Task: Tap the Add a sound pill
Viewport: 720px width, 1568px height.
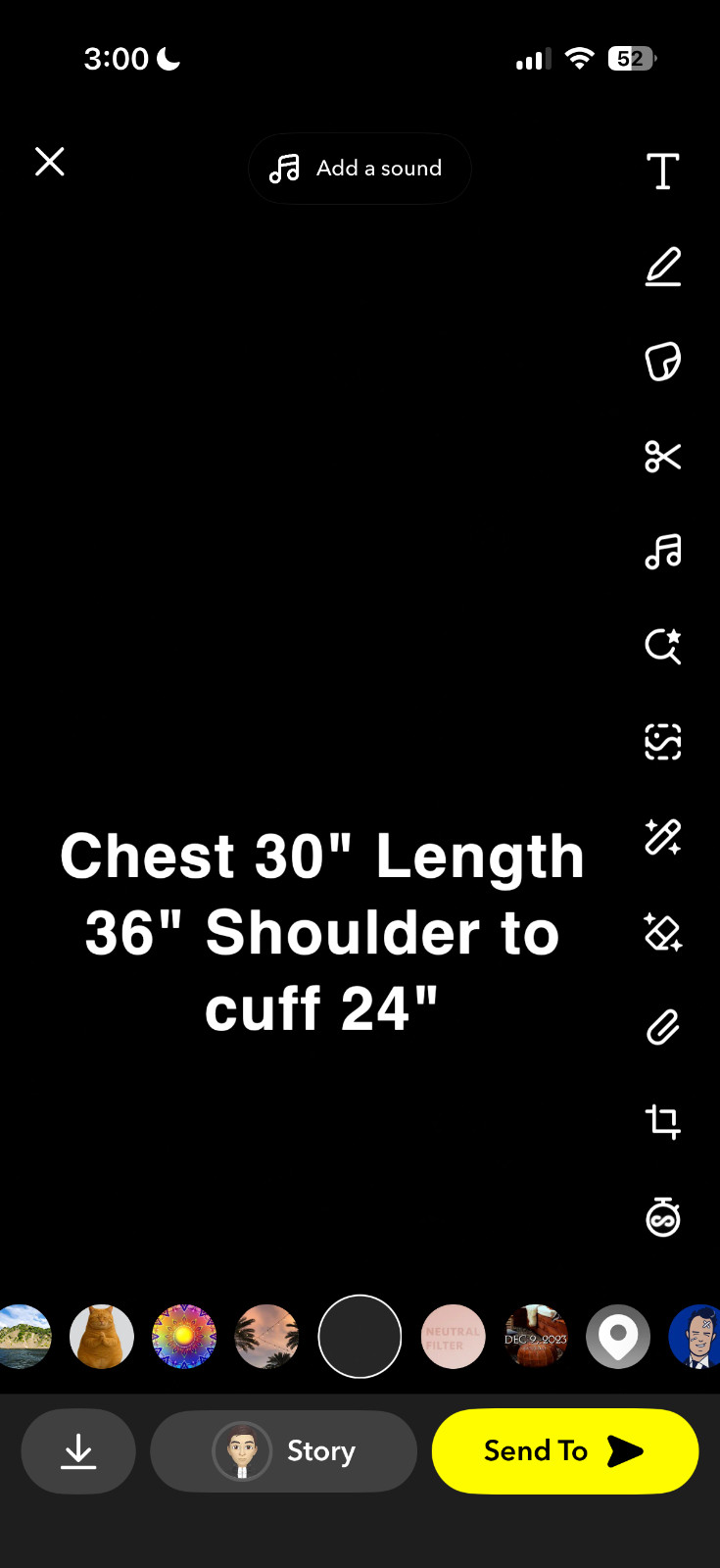Action: coord(360,169)
